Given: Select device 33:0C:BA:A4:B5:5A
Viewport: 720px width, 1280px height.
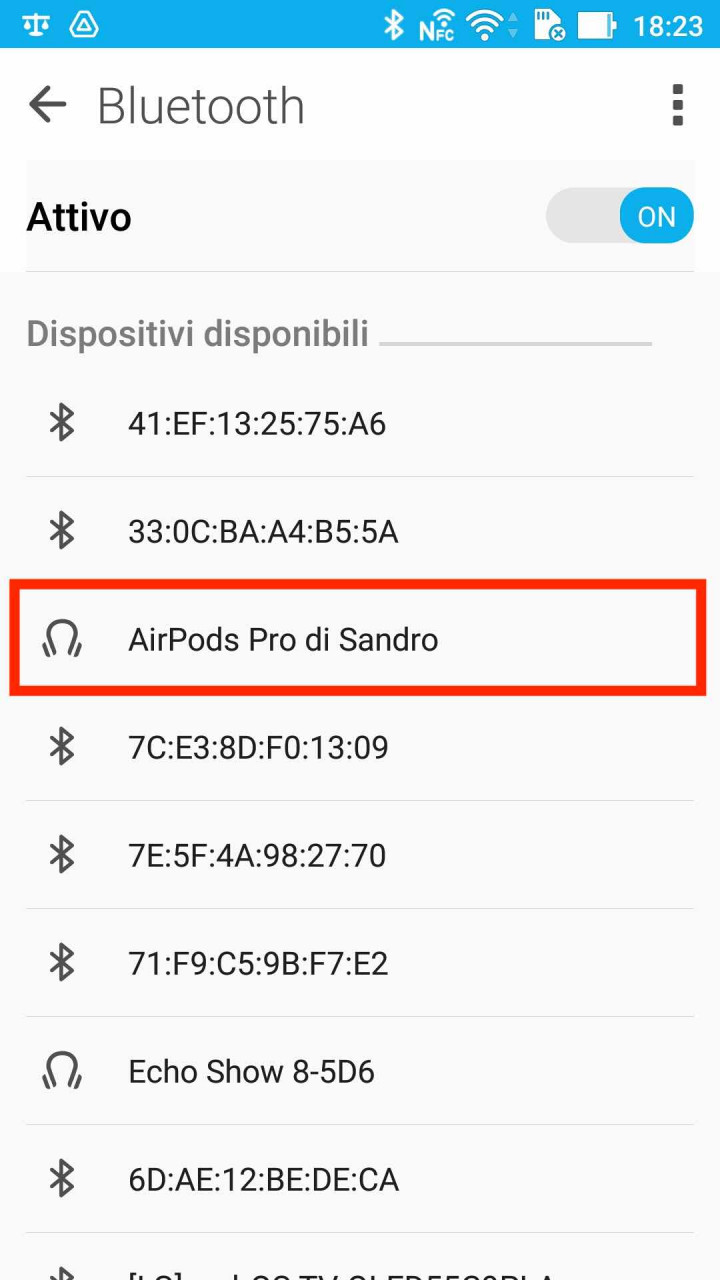Looking at the screenshot, I should click(360, 531).
